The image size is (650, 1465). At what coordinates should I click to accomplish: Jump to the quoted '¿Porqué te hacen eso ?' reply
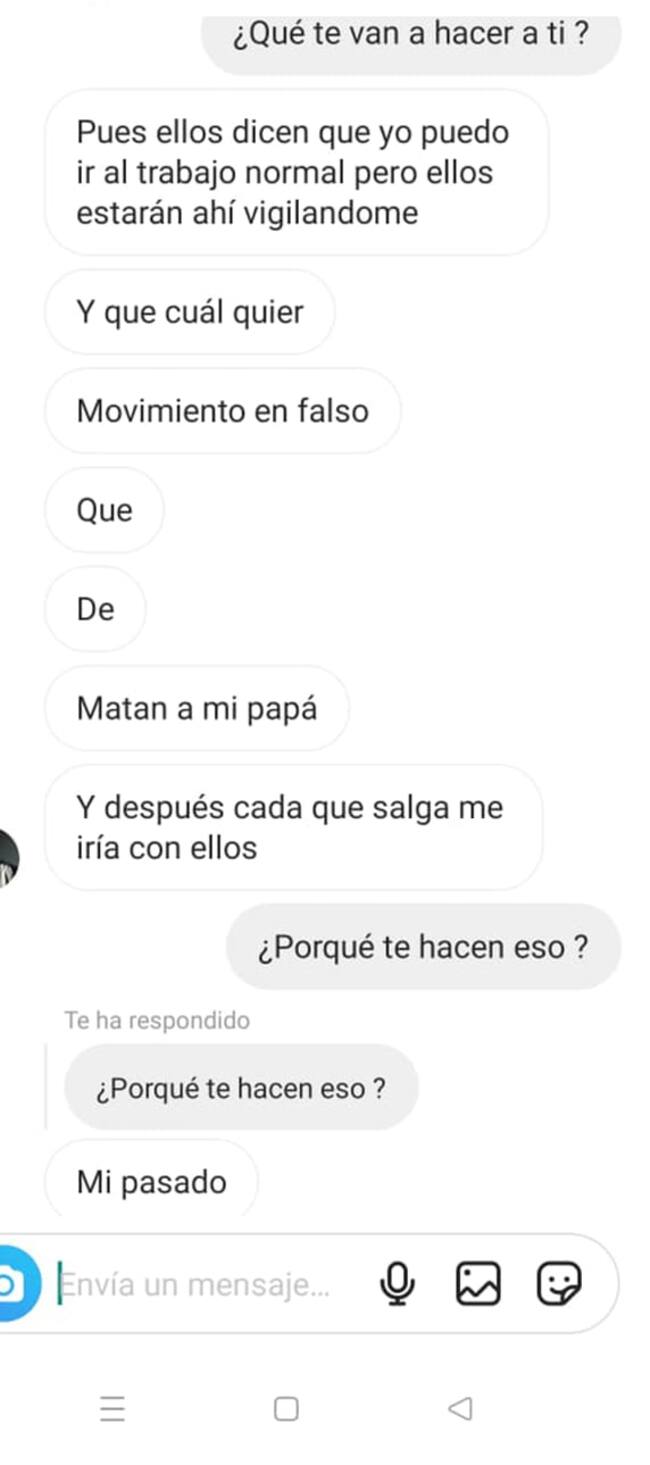240,1088
